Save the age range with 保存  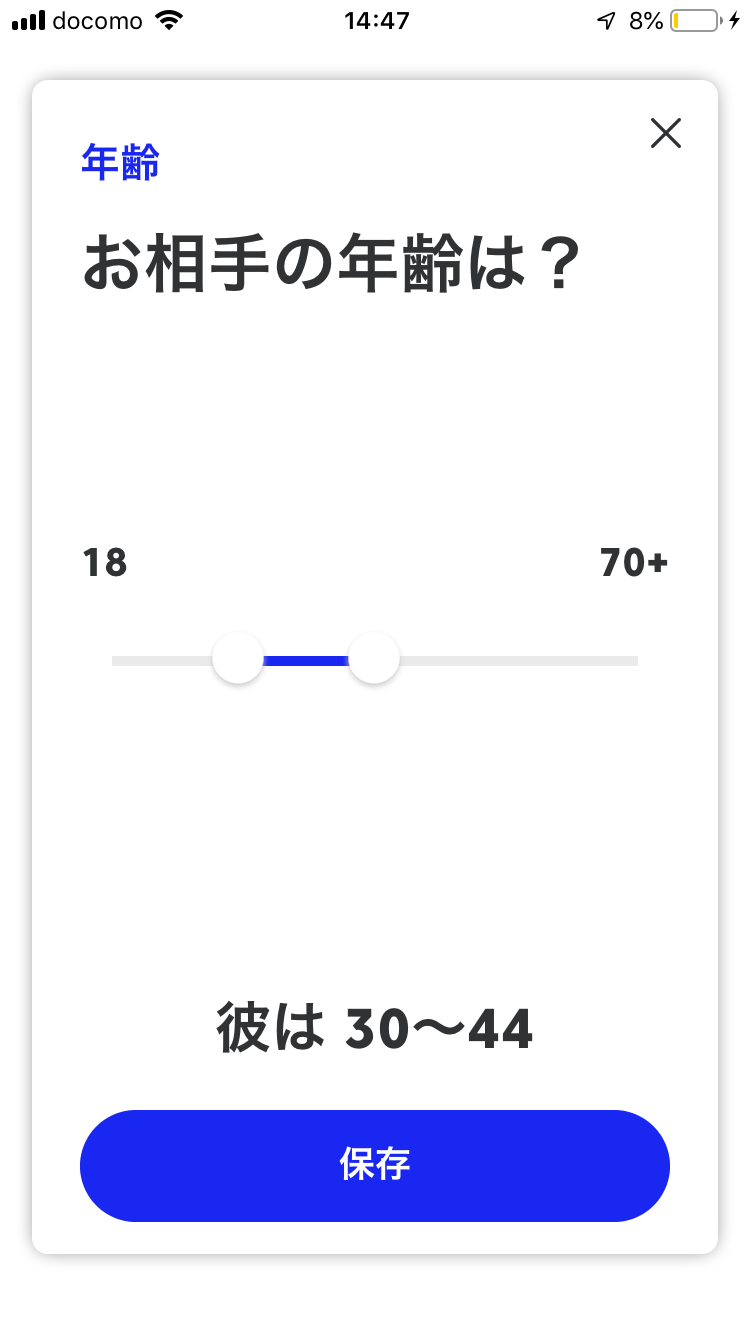pos(375,1165)
